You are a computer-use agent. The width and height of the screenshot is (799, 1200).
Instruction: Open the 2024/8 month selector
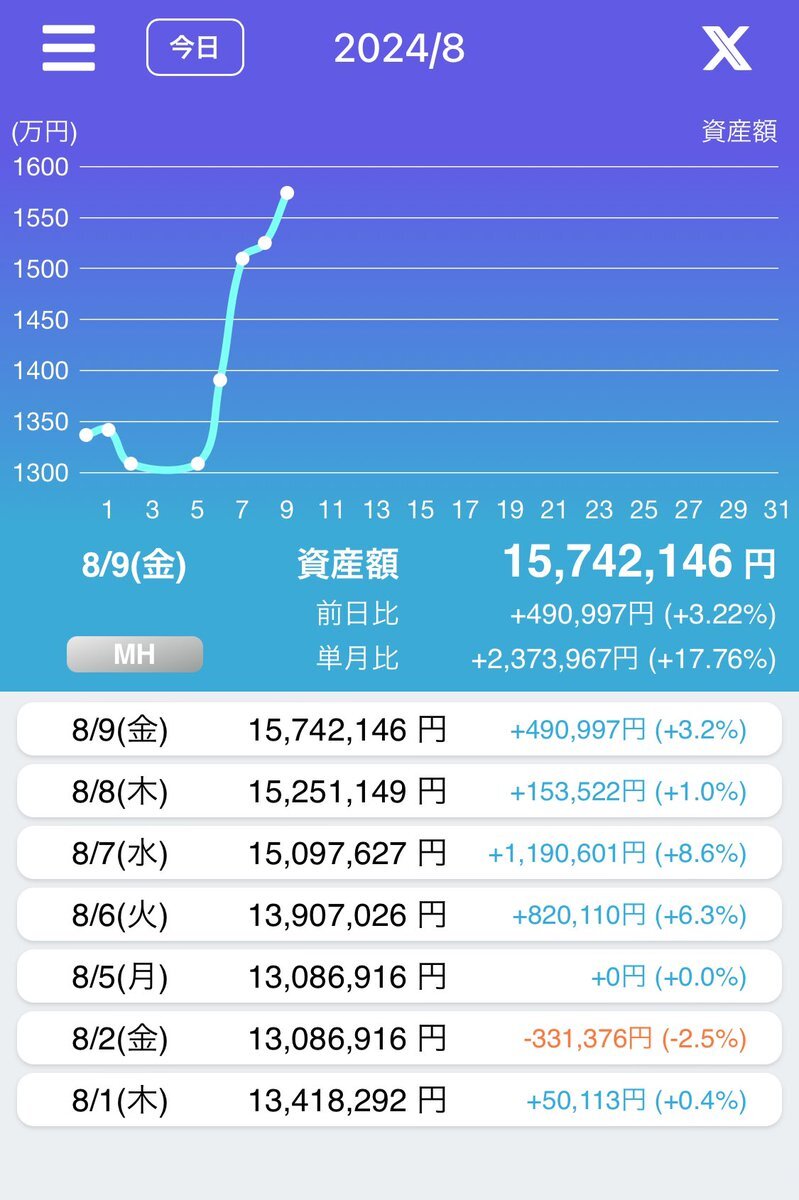[399, 46]
